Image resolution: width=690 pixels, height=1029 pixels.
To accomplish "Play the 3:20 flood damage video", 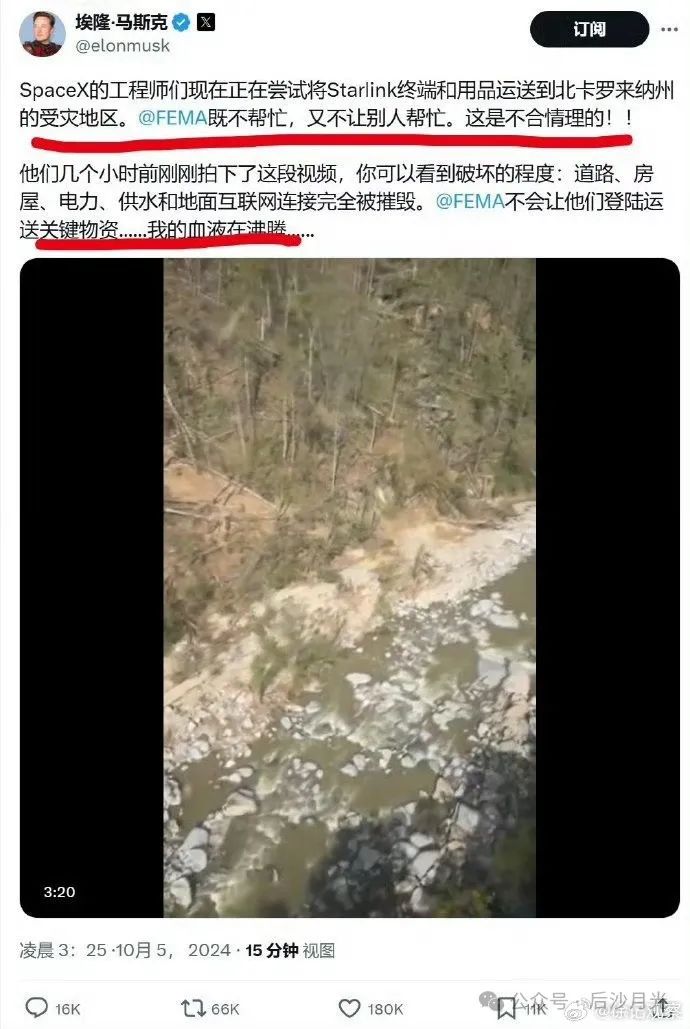I will pos(349,588).
